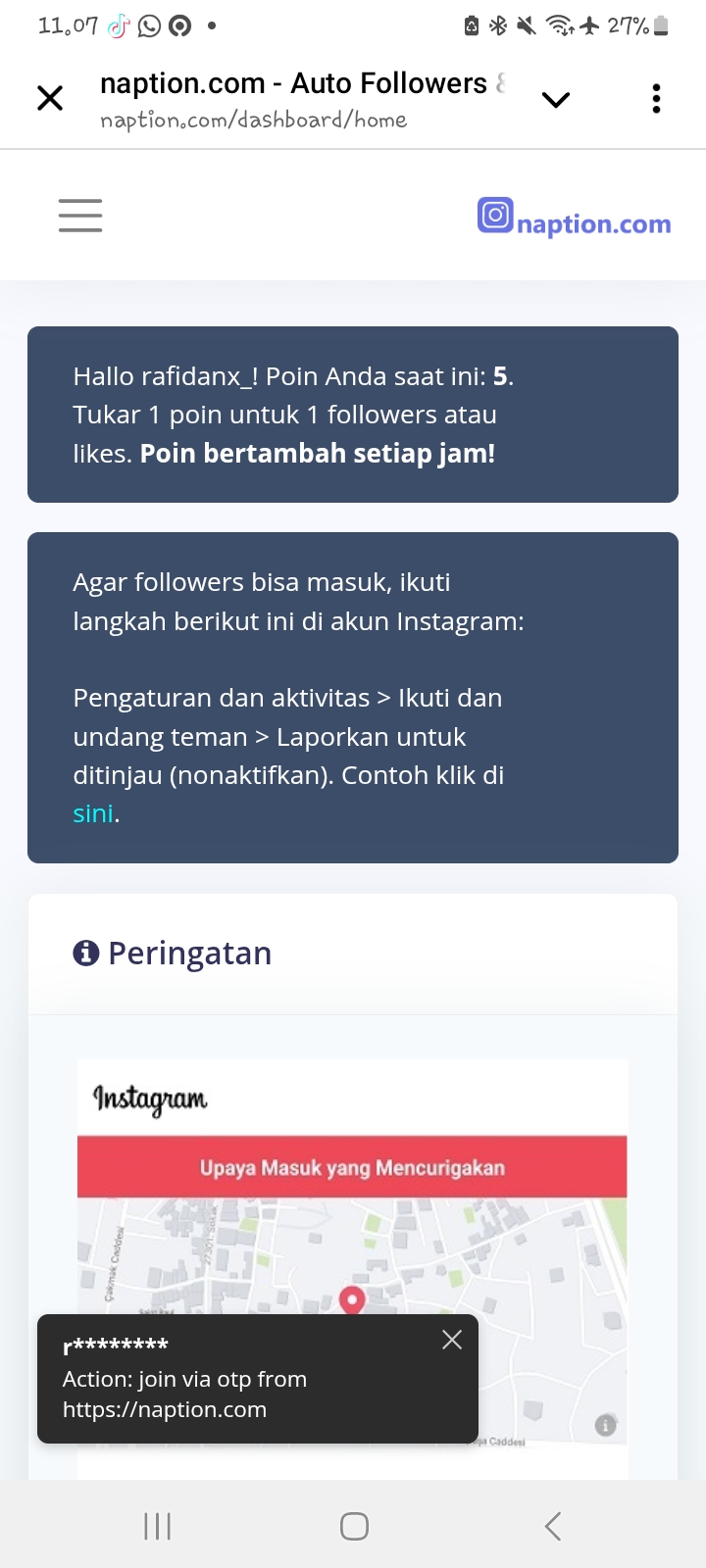Expand the page info dropdown chevron
This screenshot has height=1568, width=706.
point(555,99)
